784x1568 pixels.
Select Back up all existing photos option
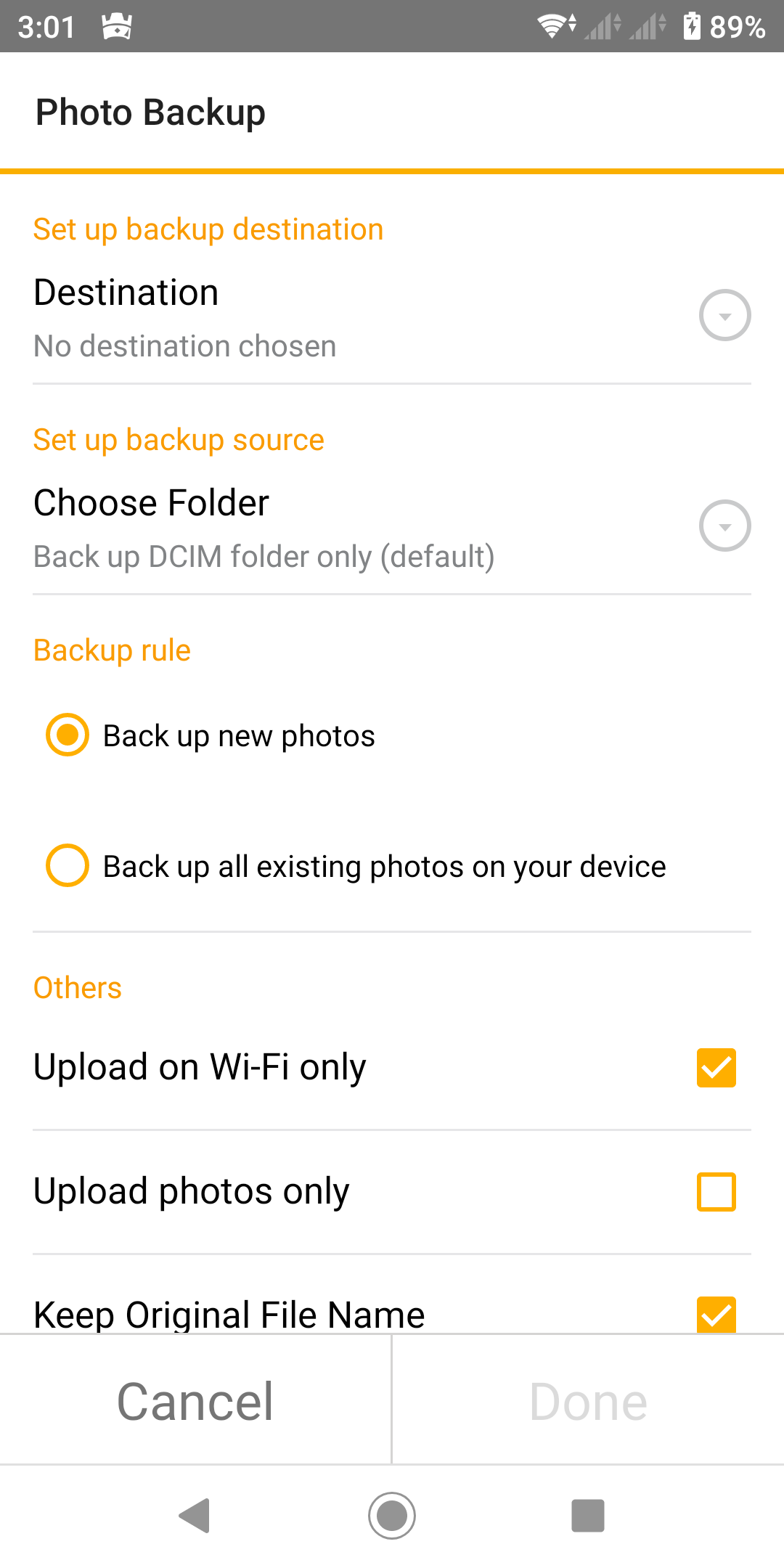[68, 865]
